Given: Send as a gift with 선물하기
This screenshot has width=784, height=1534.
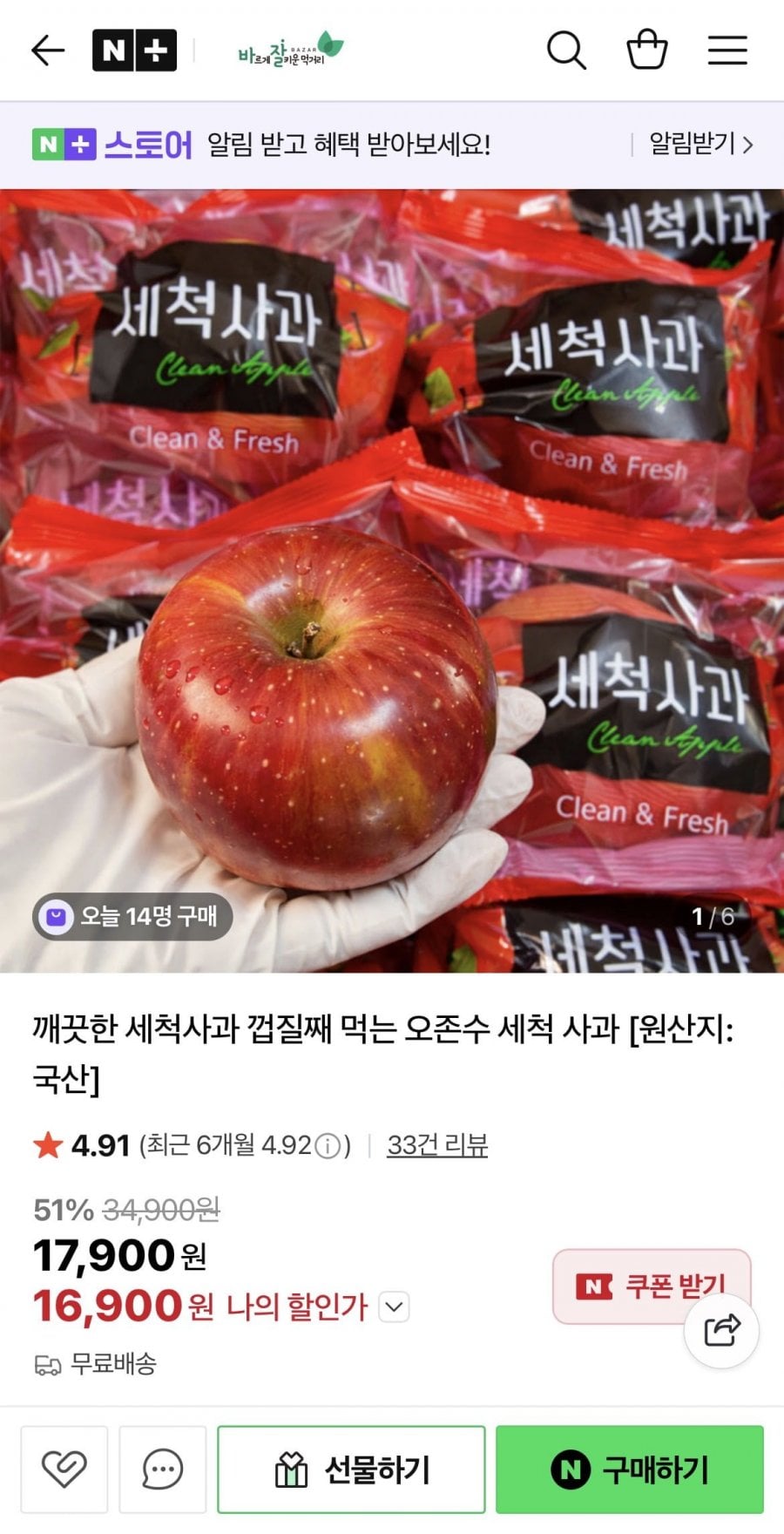Looking at the screenshot, I should (x=351, y=1470).
